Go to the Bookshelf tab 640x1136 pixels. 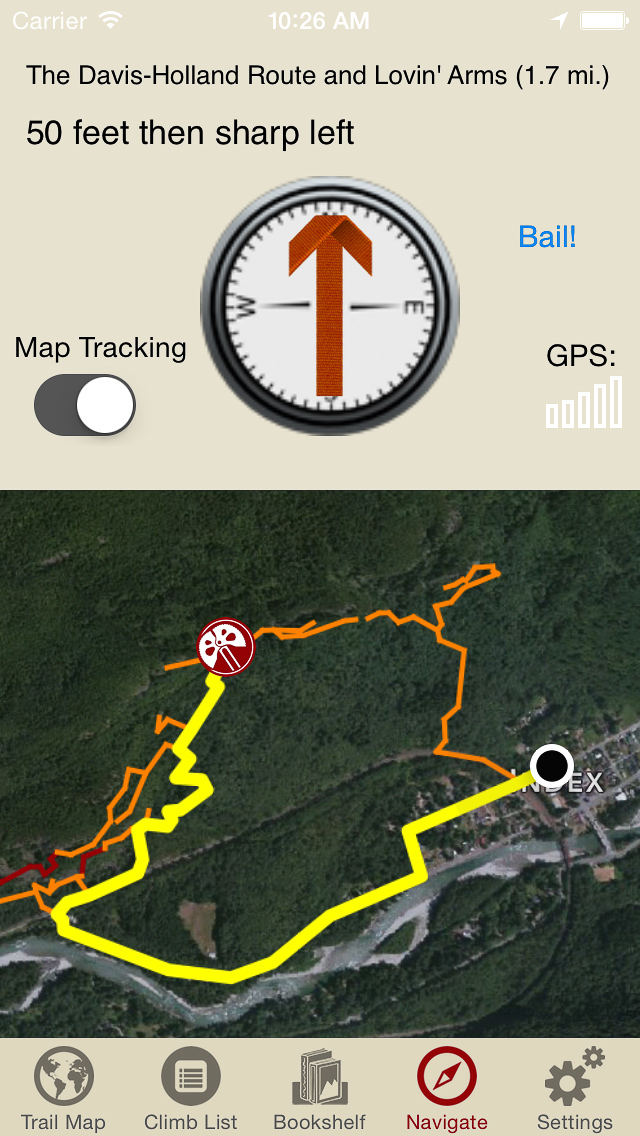319,1090
